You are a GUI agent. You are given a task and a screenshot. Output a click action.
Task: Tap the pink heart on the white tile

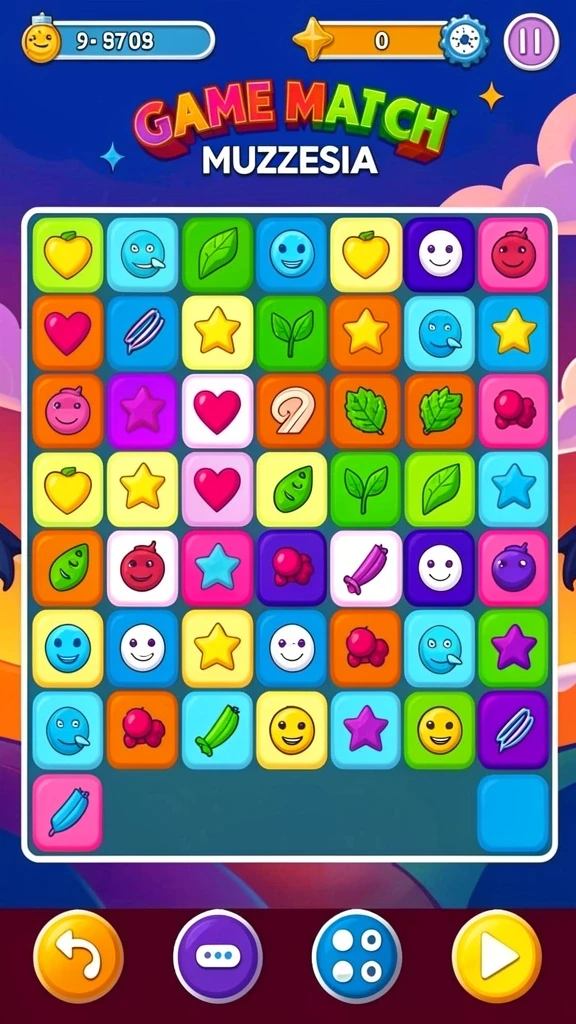(x=217, y=411)
